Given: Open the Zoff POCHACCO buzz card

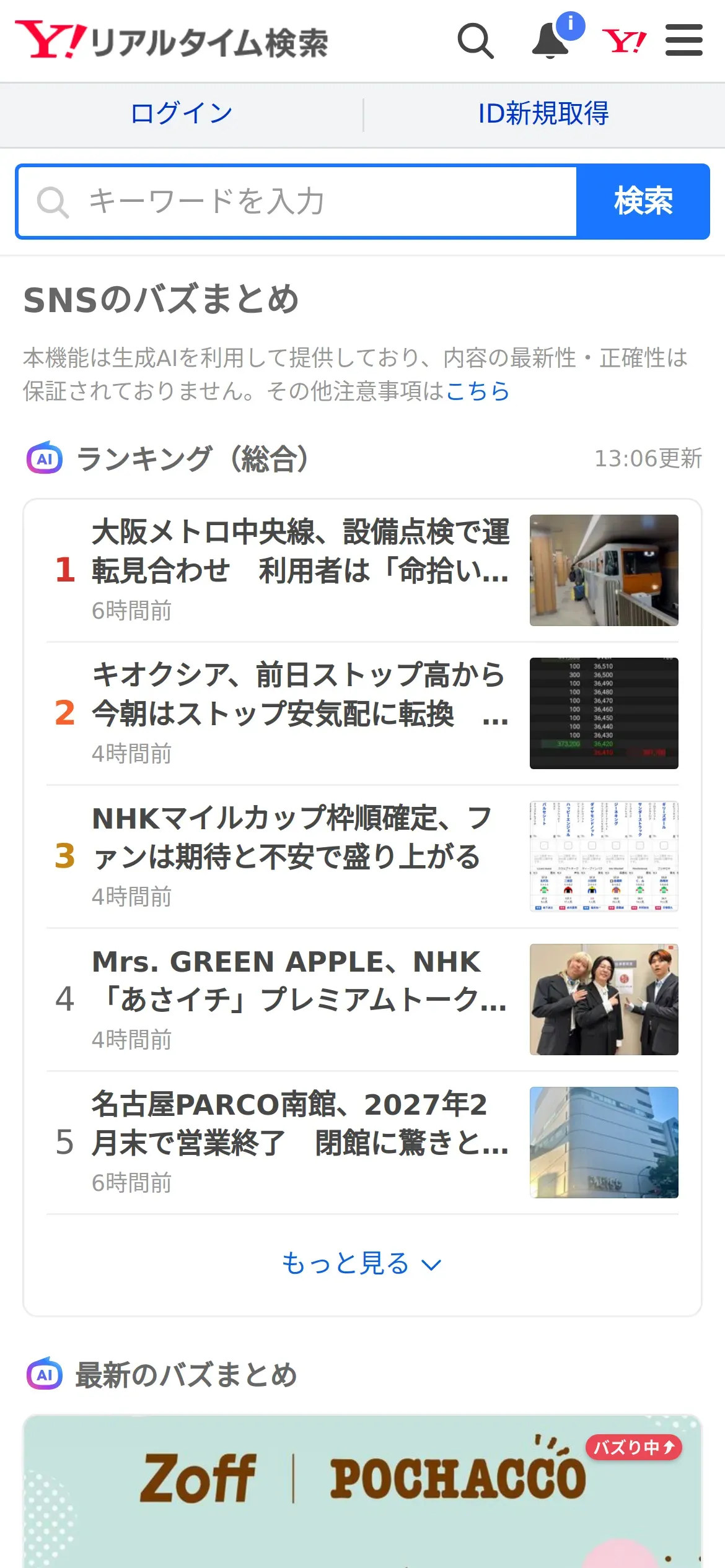Looking at the screenshot, I should (362, 1491).
